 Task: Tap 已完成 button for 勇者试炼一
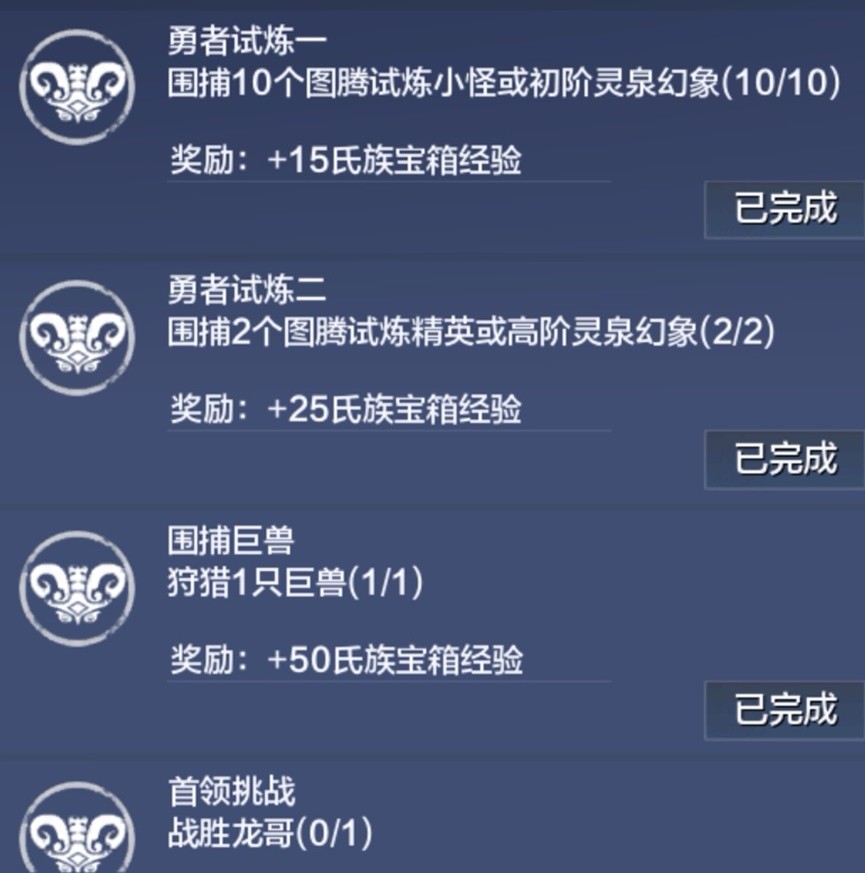[x=785, y=210]
